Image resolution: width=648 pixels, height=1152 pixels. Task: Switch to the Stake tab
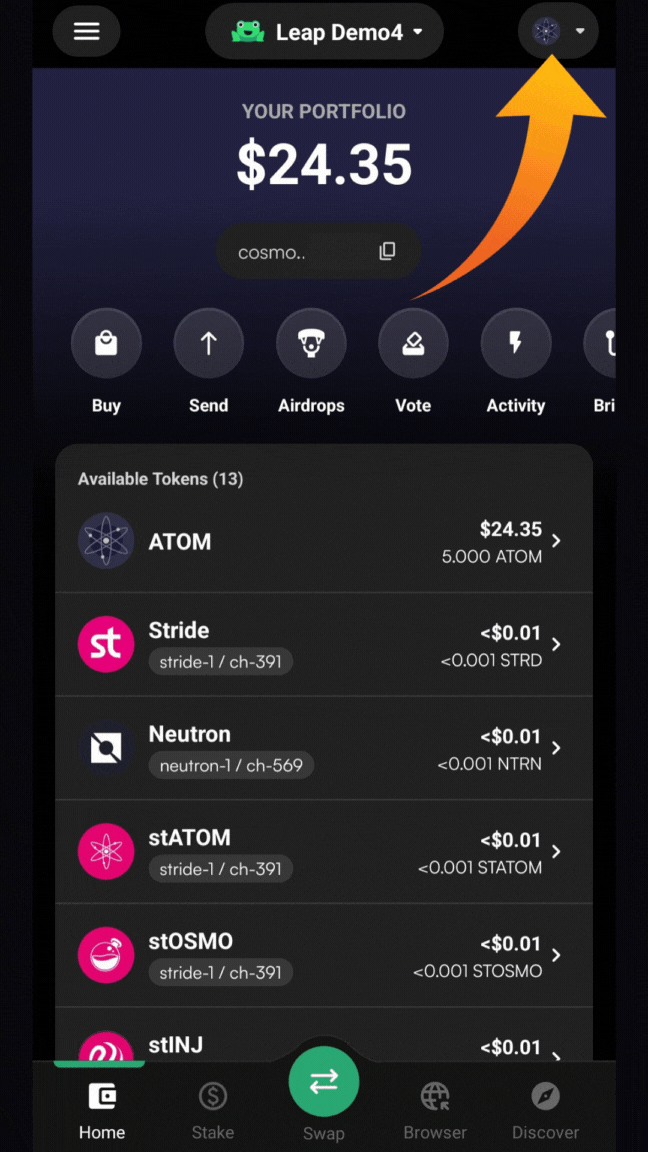pyautogui.click(x=212, y=1109)
